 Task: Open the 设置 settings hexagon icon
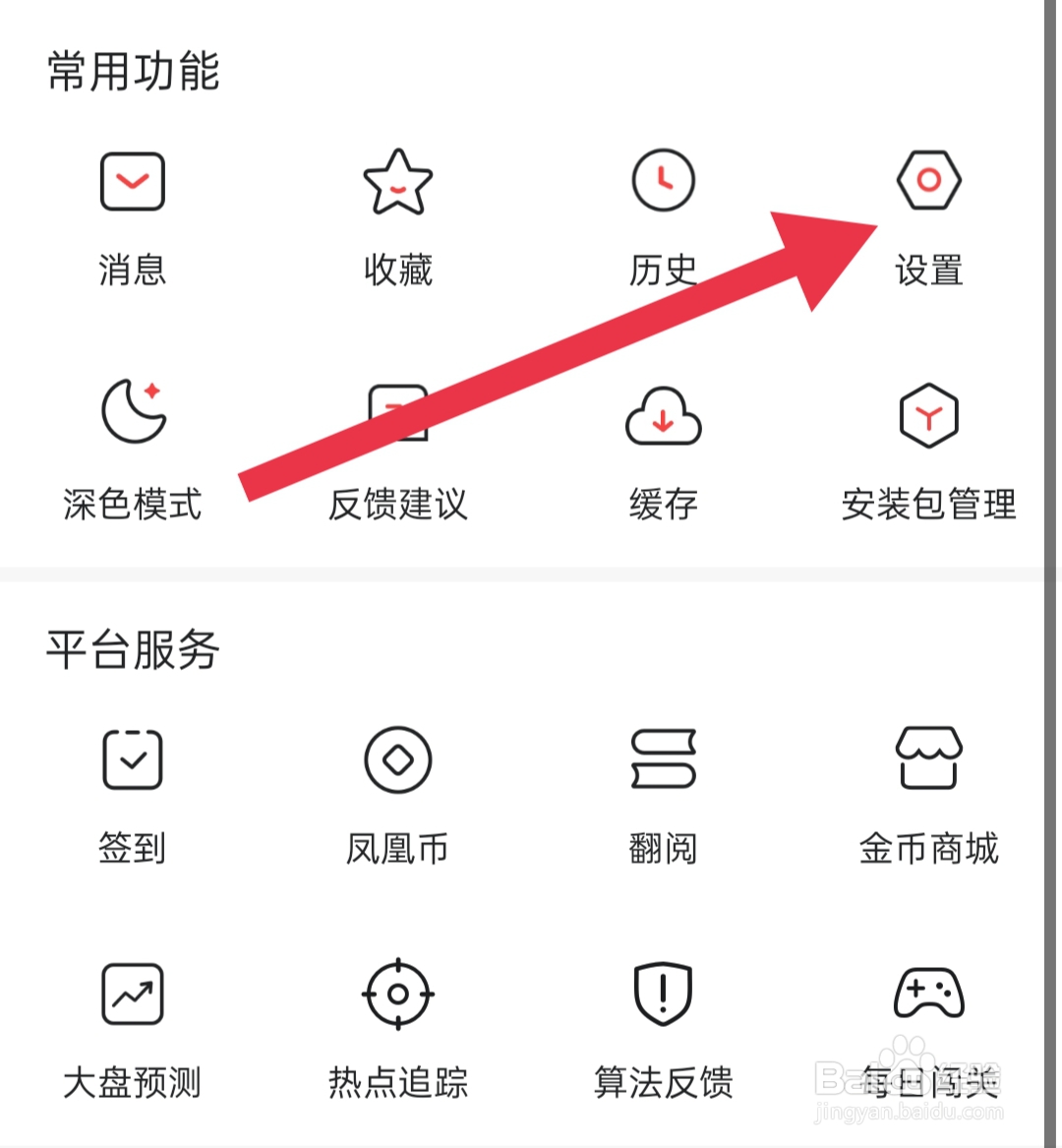point(928,180)
